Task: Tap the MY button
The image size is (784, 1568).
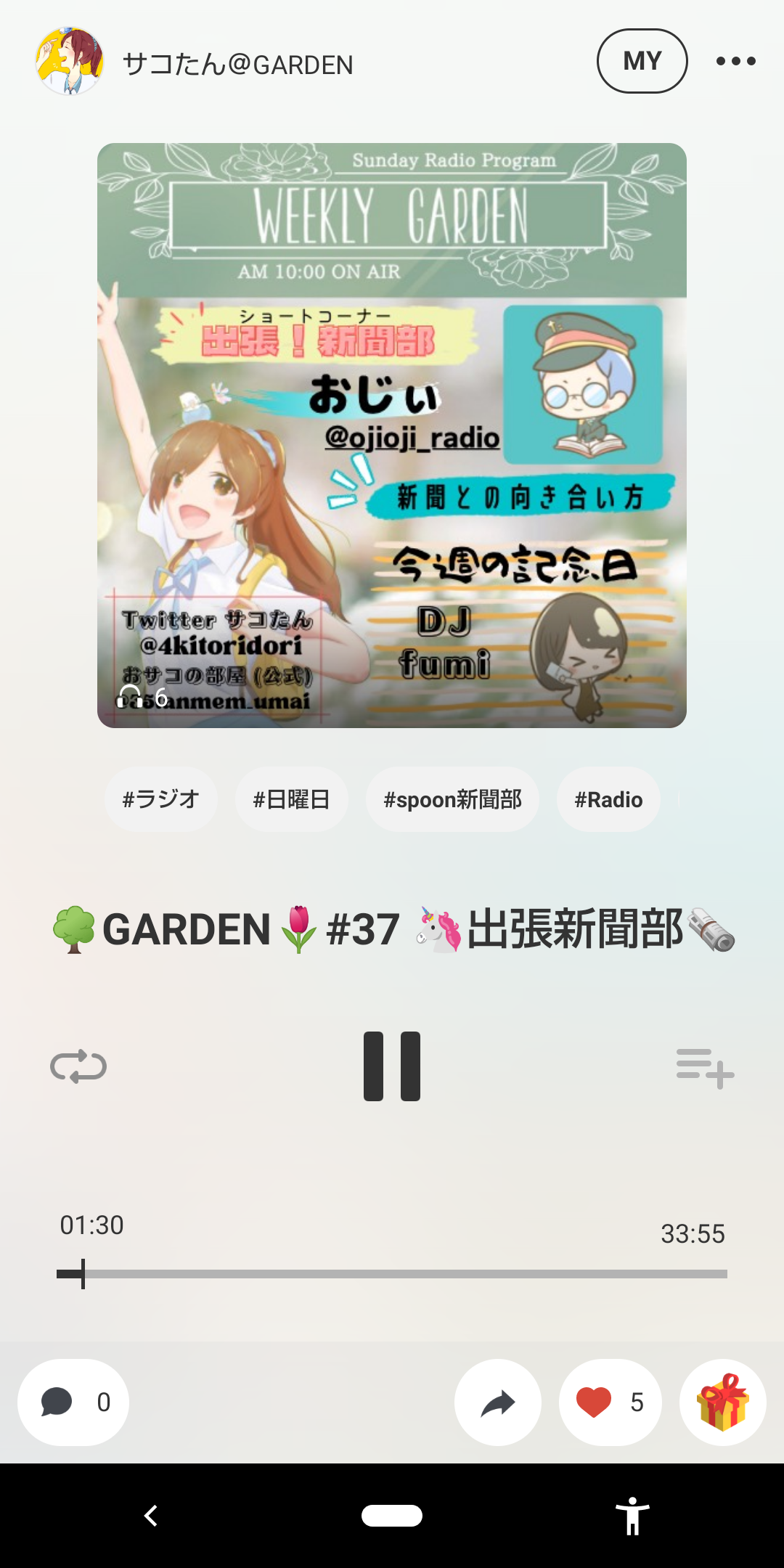Action: click(642, 61)
